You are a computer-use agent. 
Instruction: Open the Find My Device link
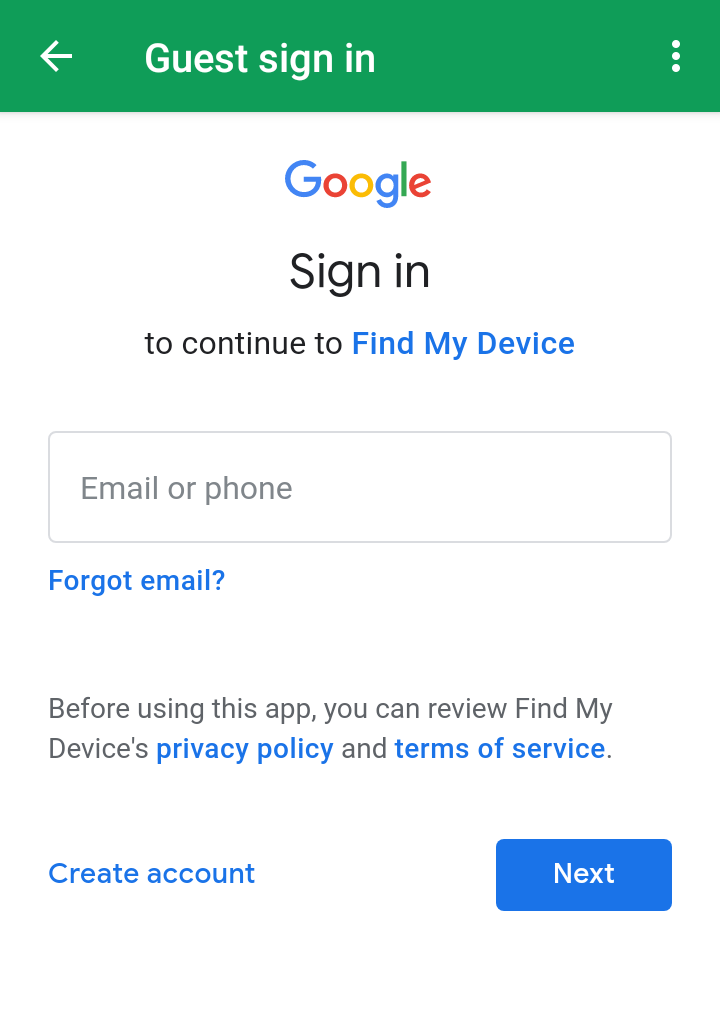click(x=463, y=343)
